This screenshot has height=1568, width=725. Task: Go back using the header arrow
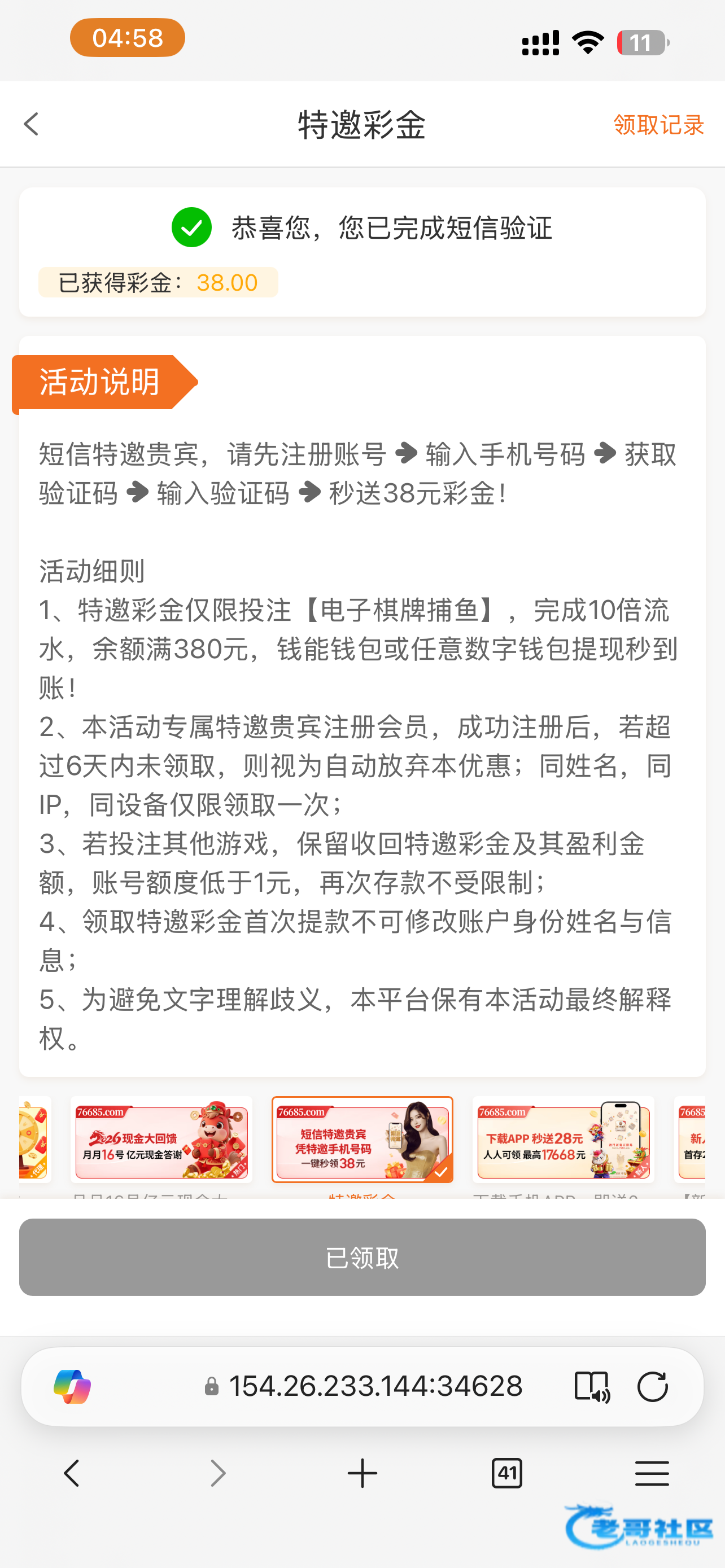(31, 124)
